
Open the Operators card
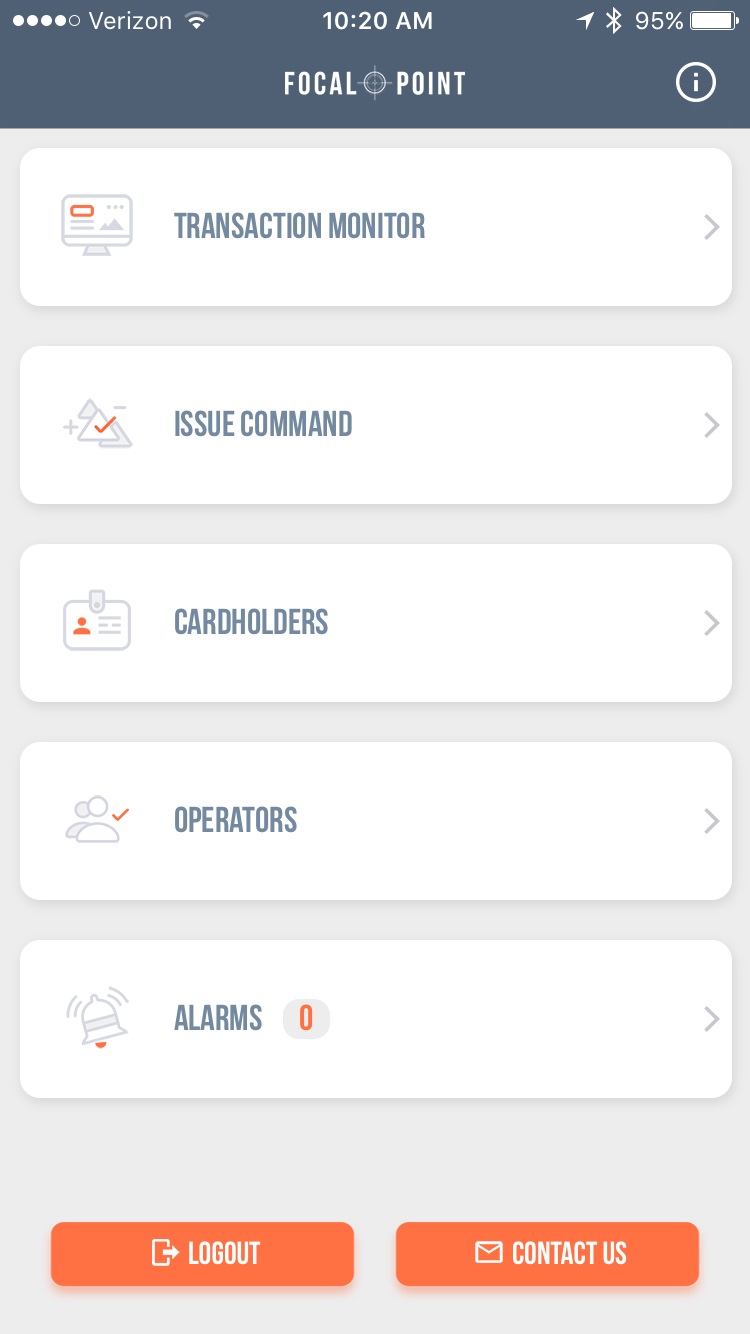pyautogui.click(x=376, y=821)
